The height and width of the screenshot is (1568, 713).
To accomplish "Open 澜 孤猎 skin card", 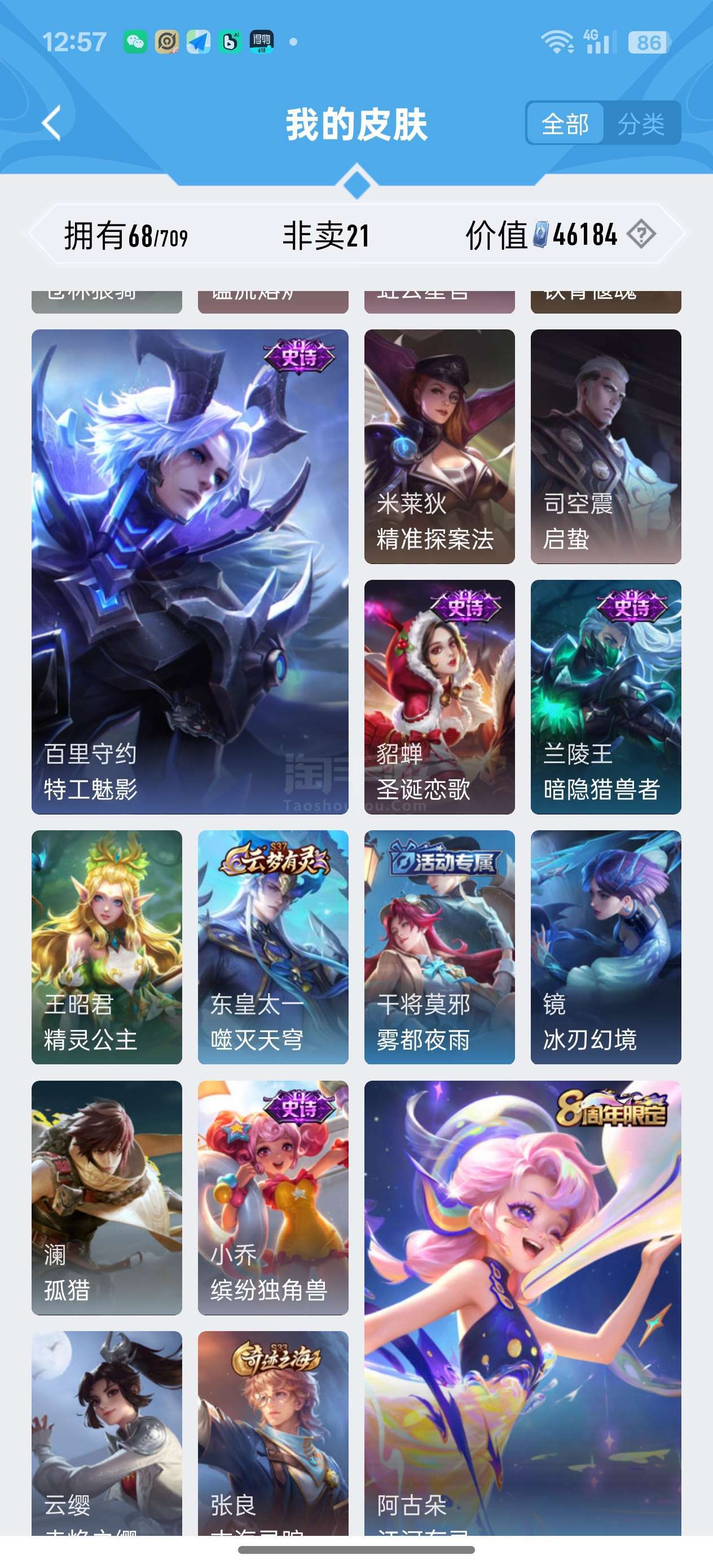I will click(107, 1198).
